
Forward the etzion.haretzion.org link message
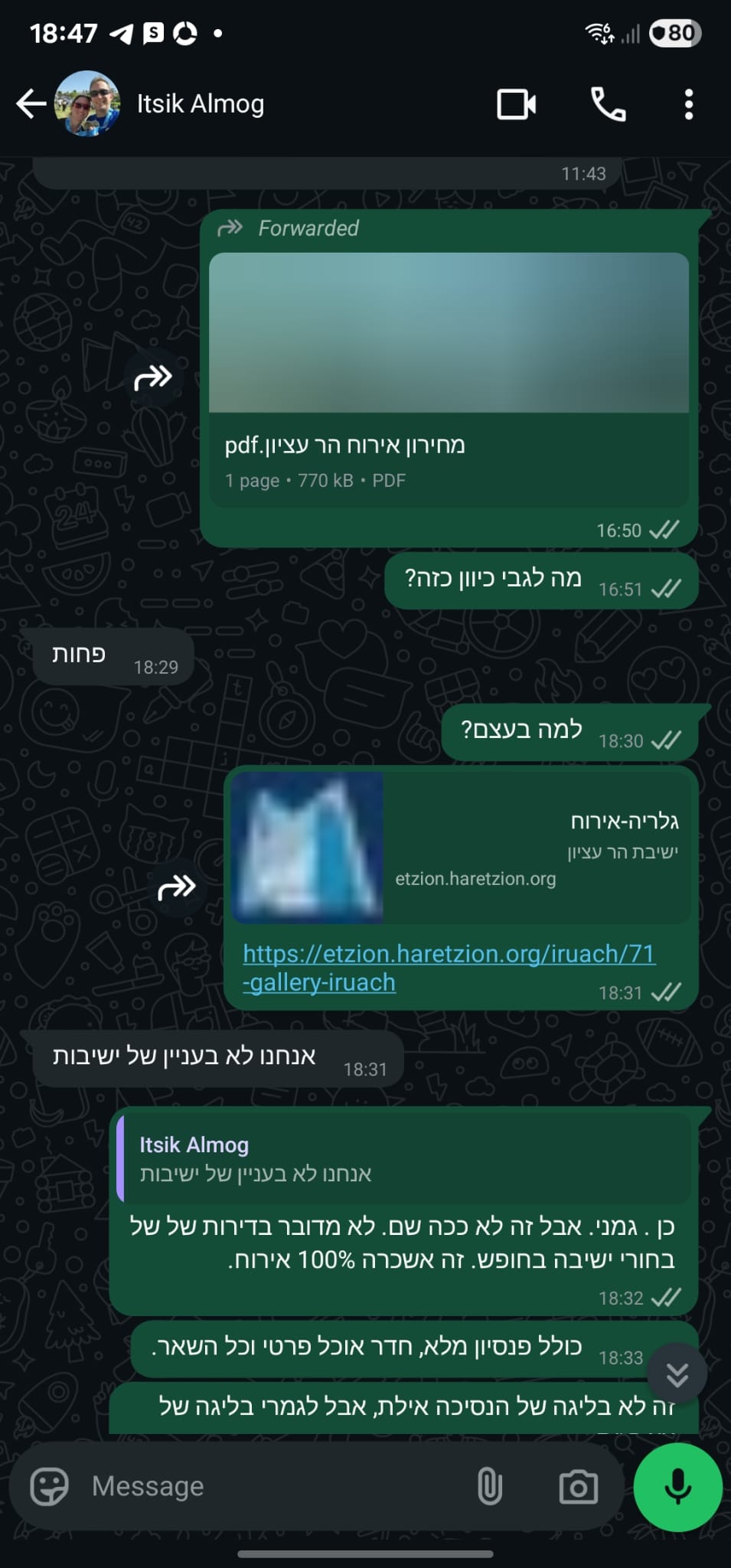177,887
